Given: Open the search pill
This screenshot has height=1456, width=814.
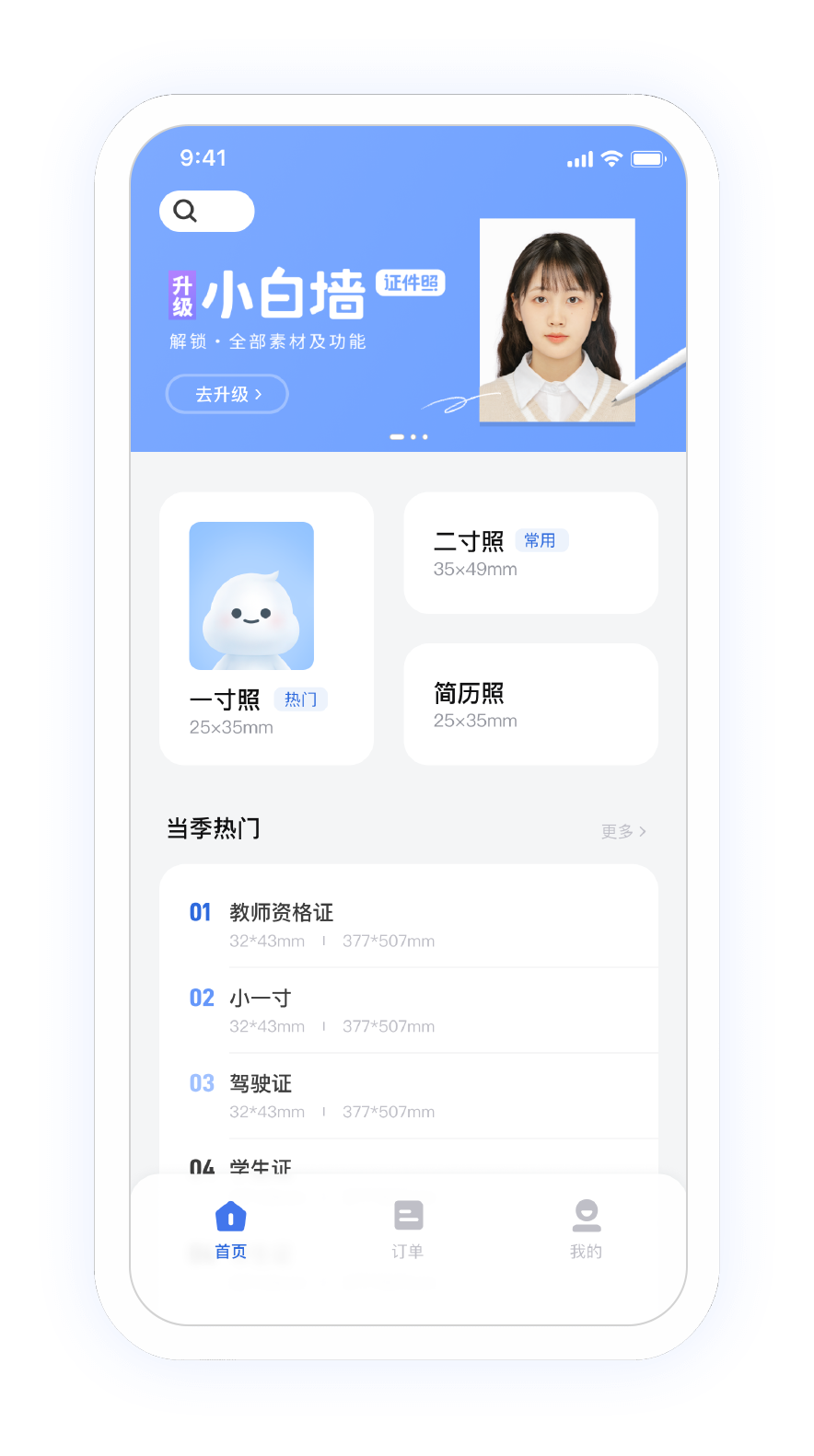Looking at the screenshot, I should [x=206, y=212].
